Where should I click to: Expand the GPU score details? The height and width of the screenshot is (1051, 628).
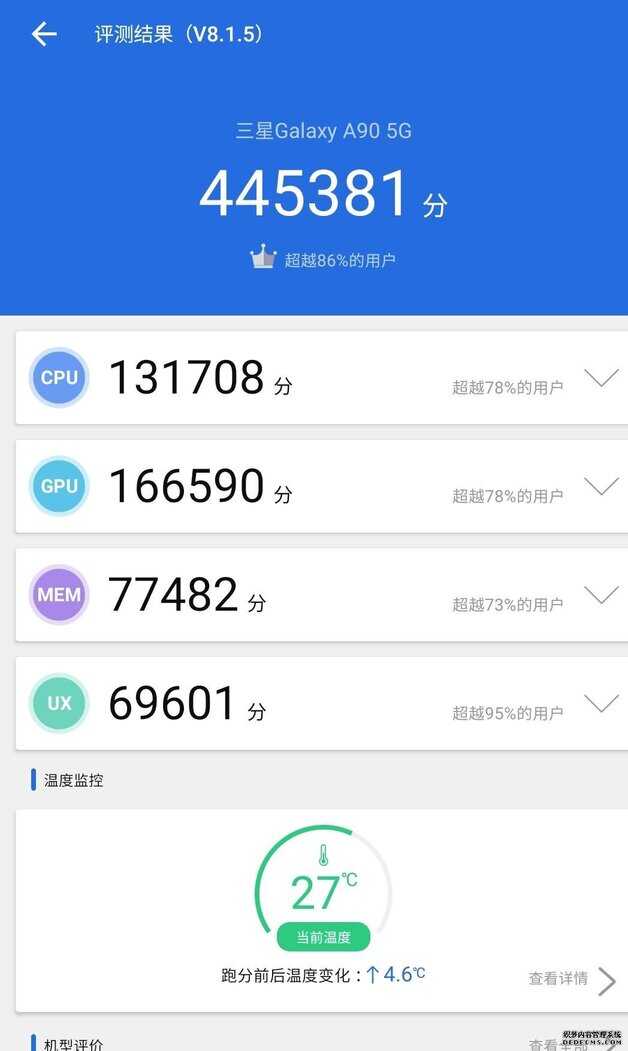click(x=601, y=486)
